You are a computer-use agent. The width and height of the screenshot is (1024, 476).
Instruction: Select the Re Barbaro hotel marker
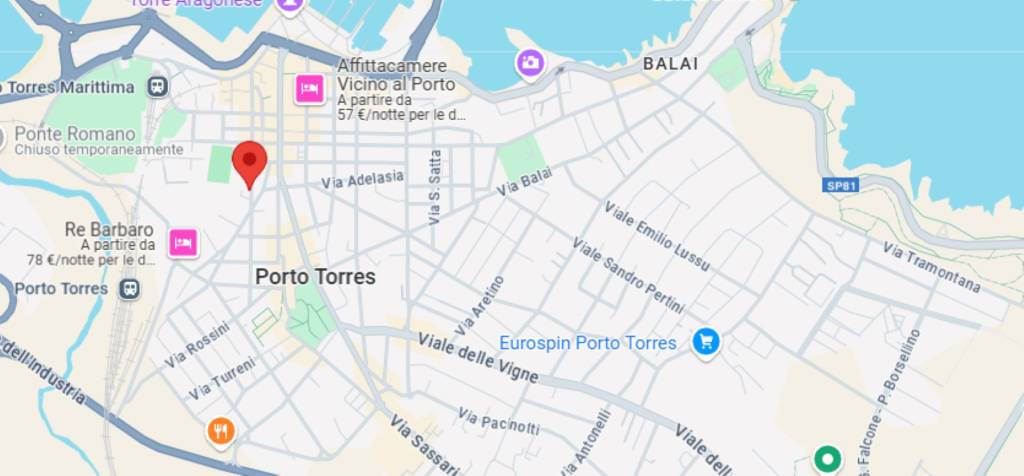183,241
